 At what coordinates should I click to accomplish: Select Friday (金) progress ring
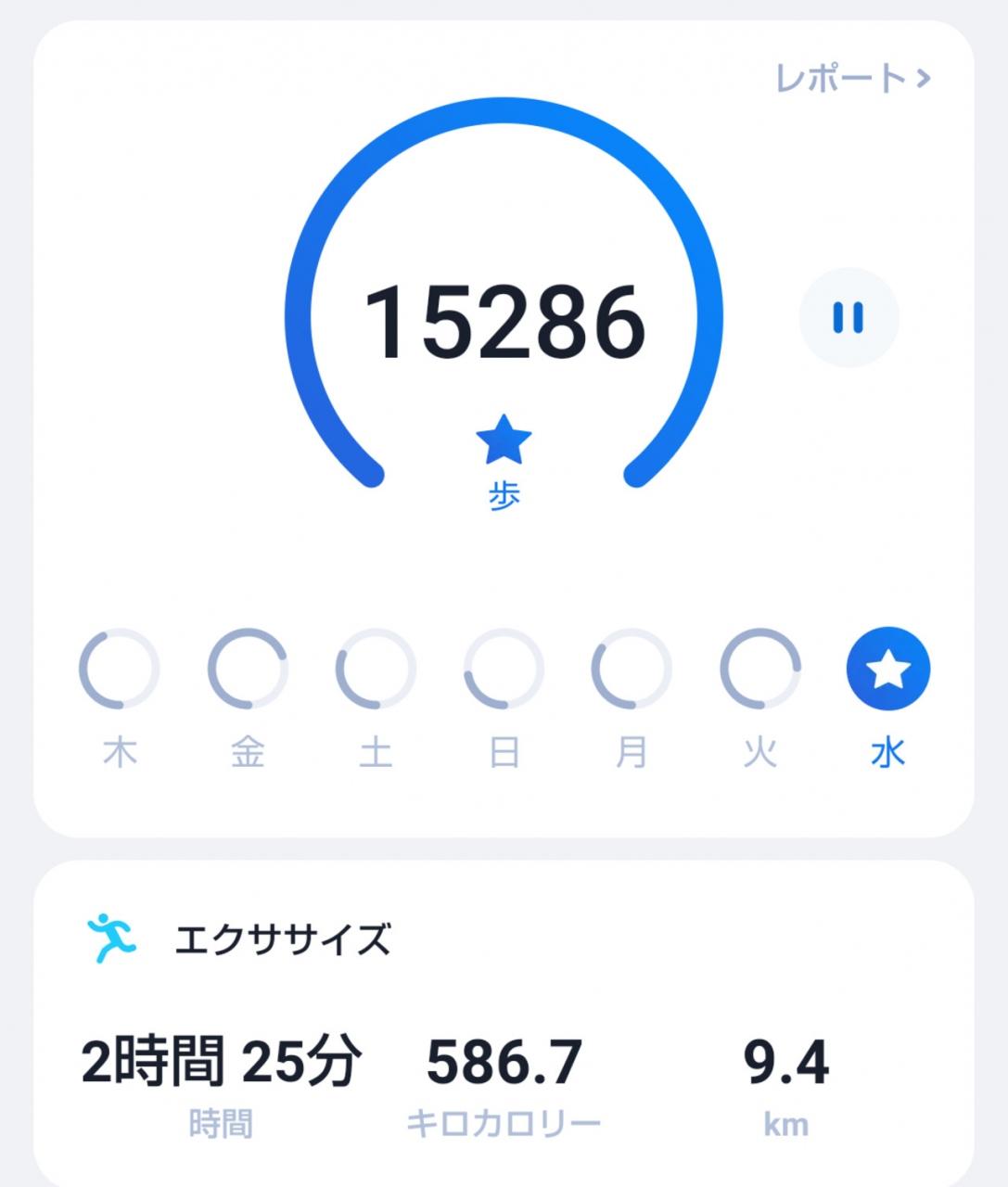tap(248, 669)
